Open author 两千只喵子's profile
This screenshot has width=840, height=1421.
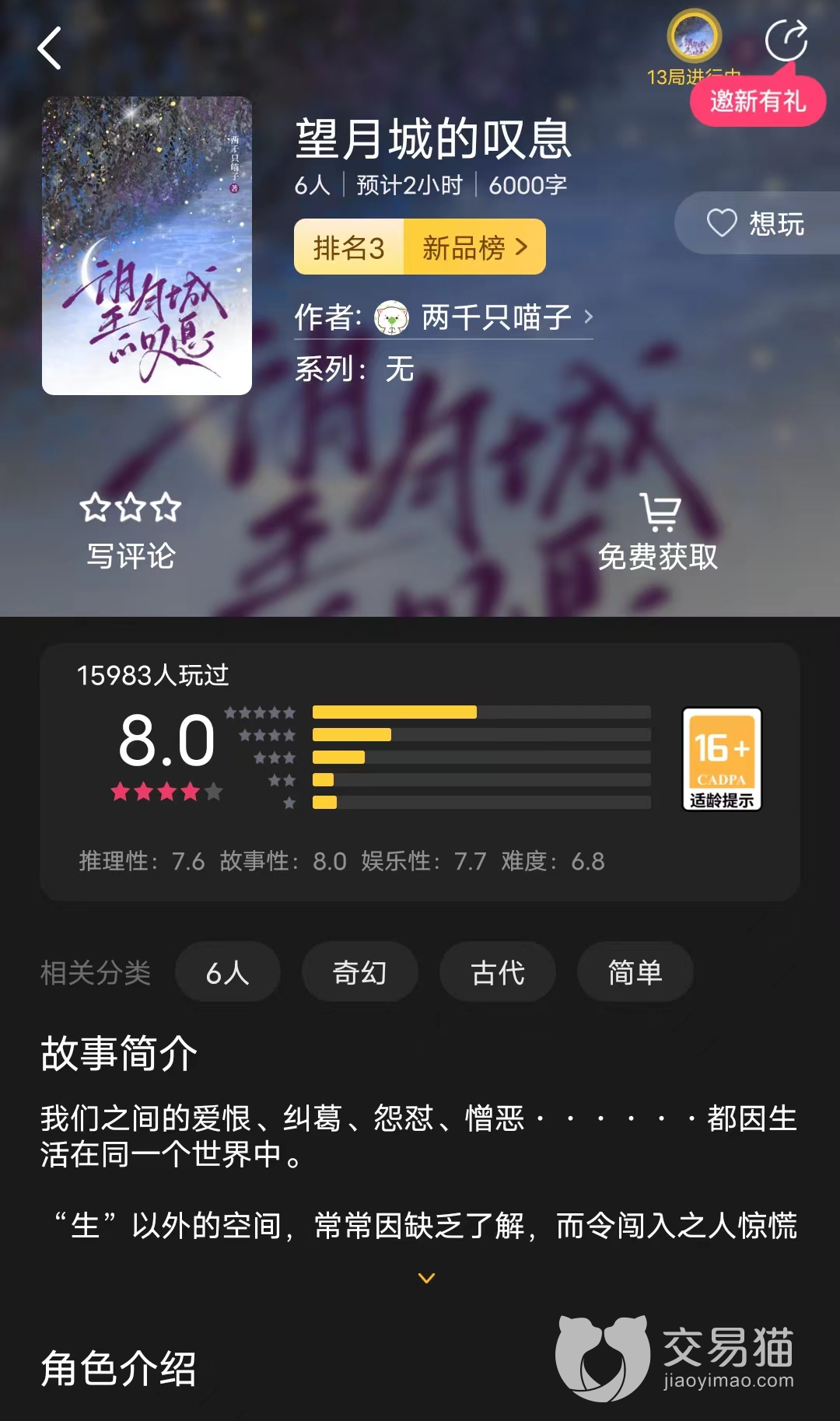click(482, 317)
